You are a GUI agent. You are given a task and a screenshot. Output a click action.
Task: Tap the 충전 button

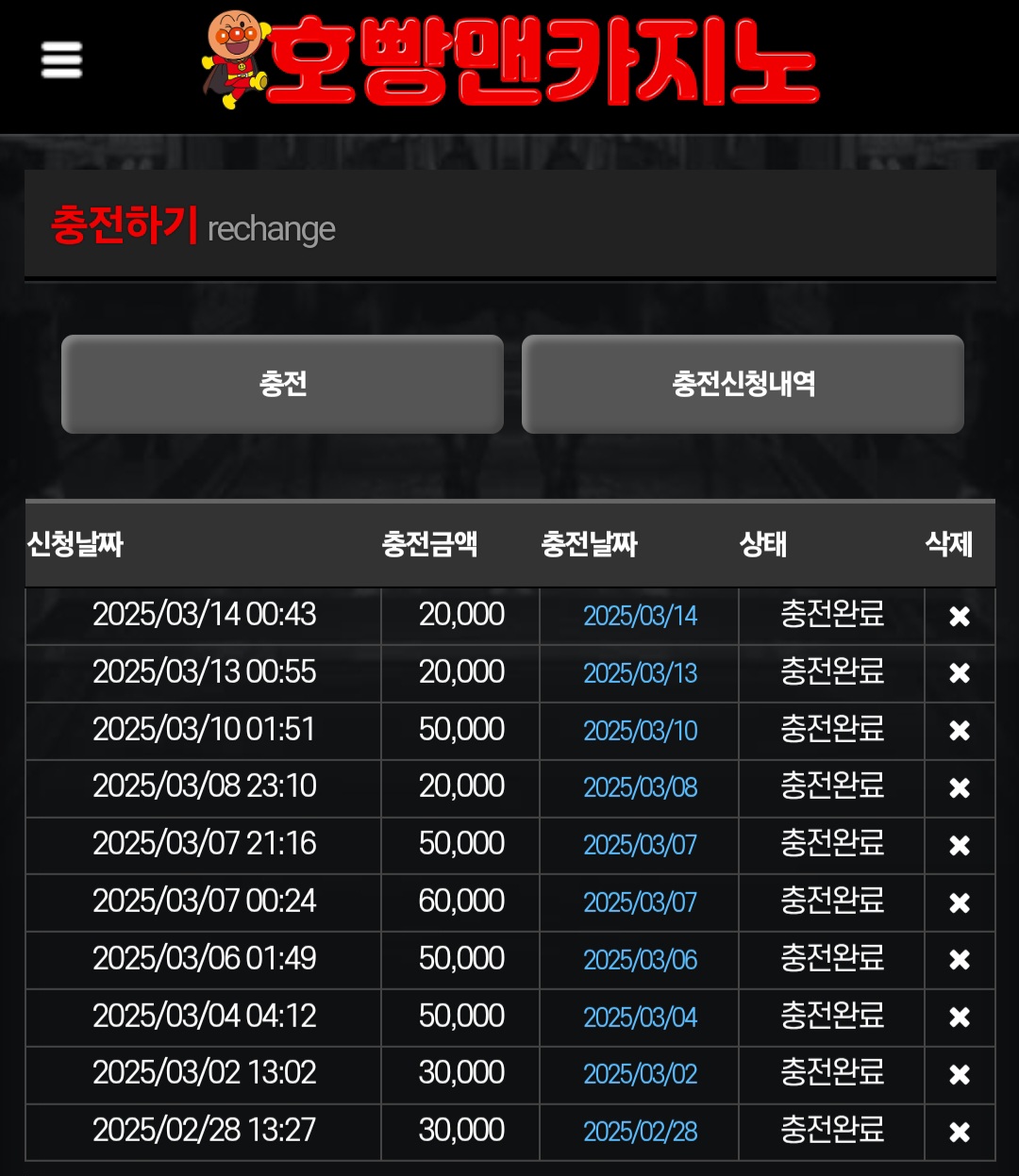click(x=282, y=384)
